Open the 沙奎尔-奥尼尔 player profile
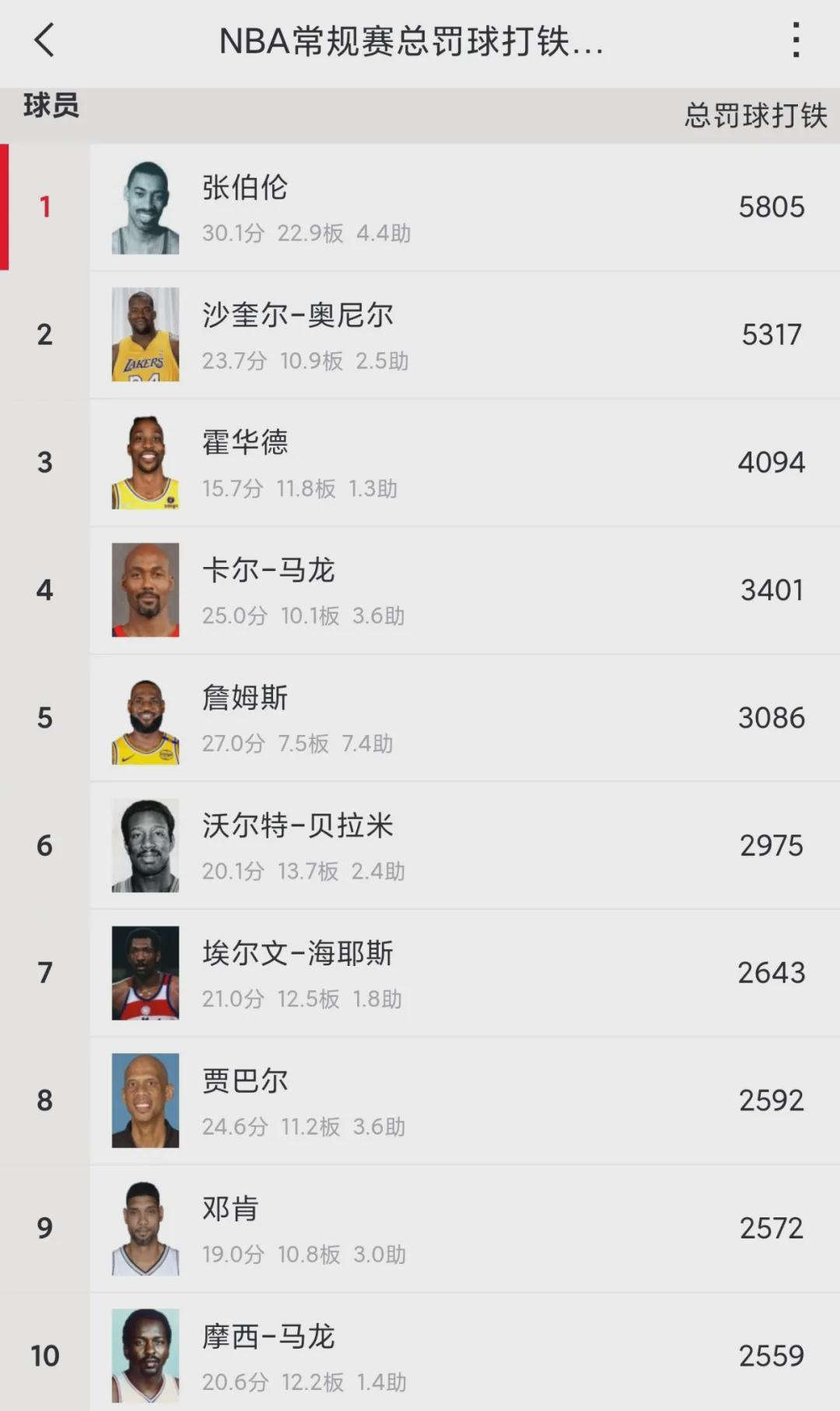The image size is (840, 1411). pos(297,316)
